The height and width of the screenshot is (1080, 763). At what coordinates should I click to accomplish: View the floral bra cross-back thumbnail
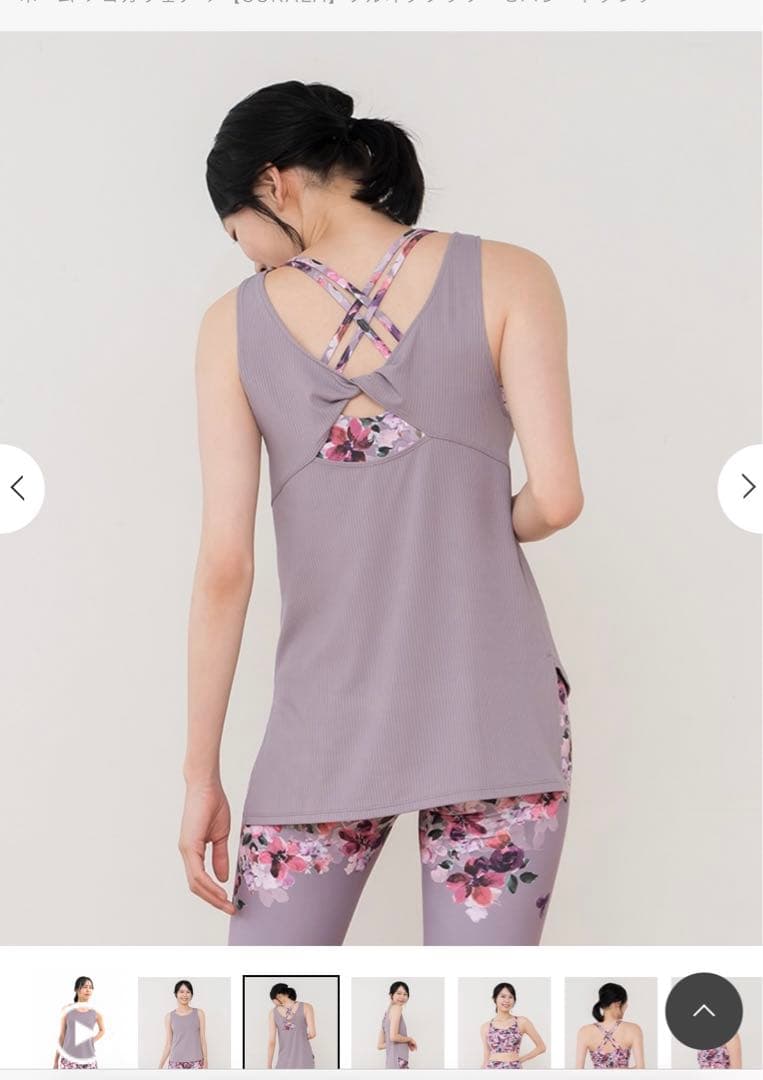[610, 1024]
